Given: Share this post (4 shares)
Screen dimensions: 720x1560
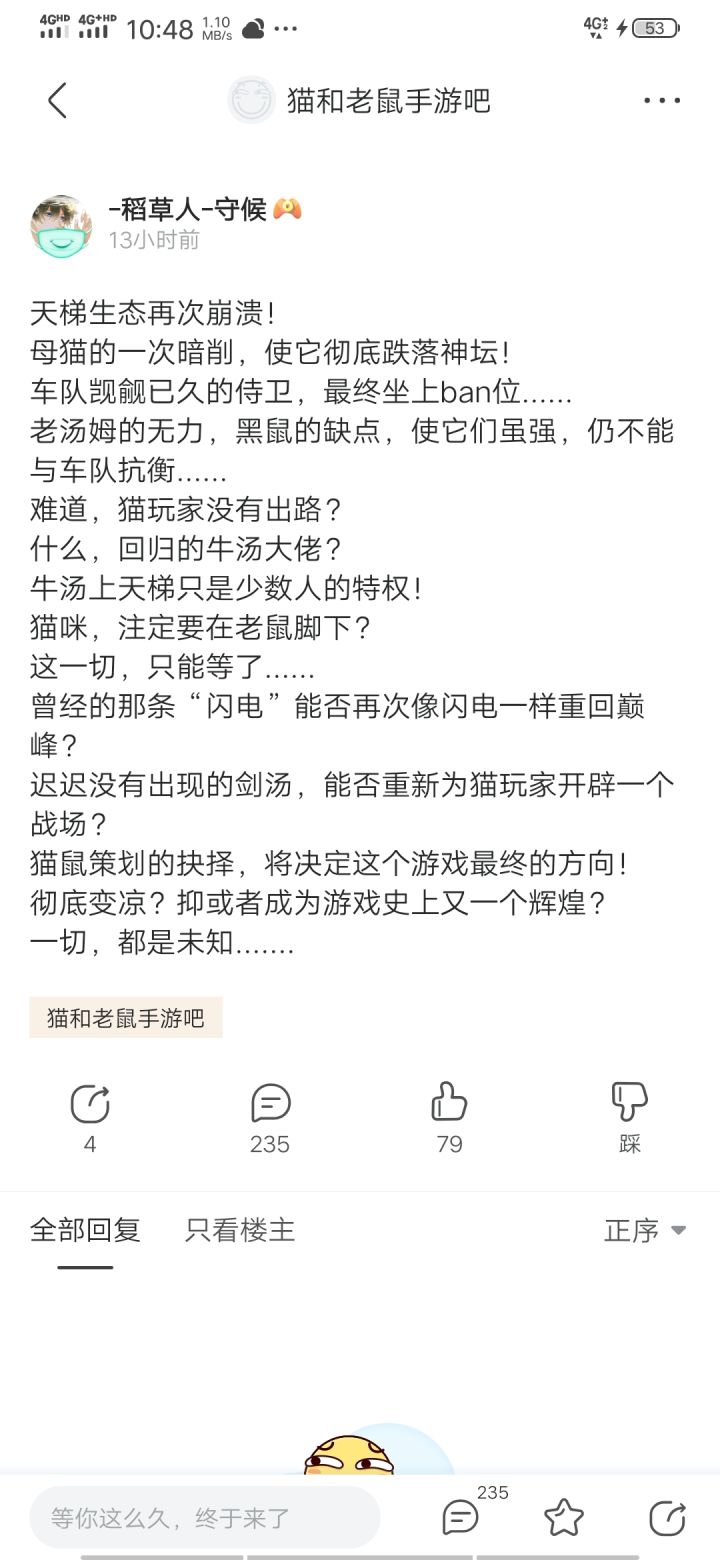Looking at the screenshot, I should [90, 1118].
